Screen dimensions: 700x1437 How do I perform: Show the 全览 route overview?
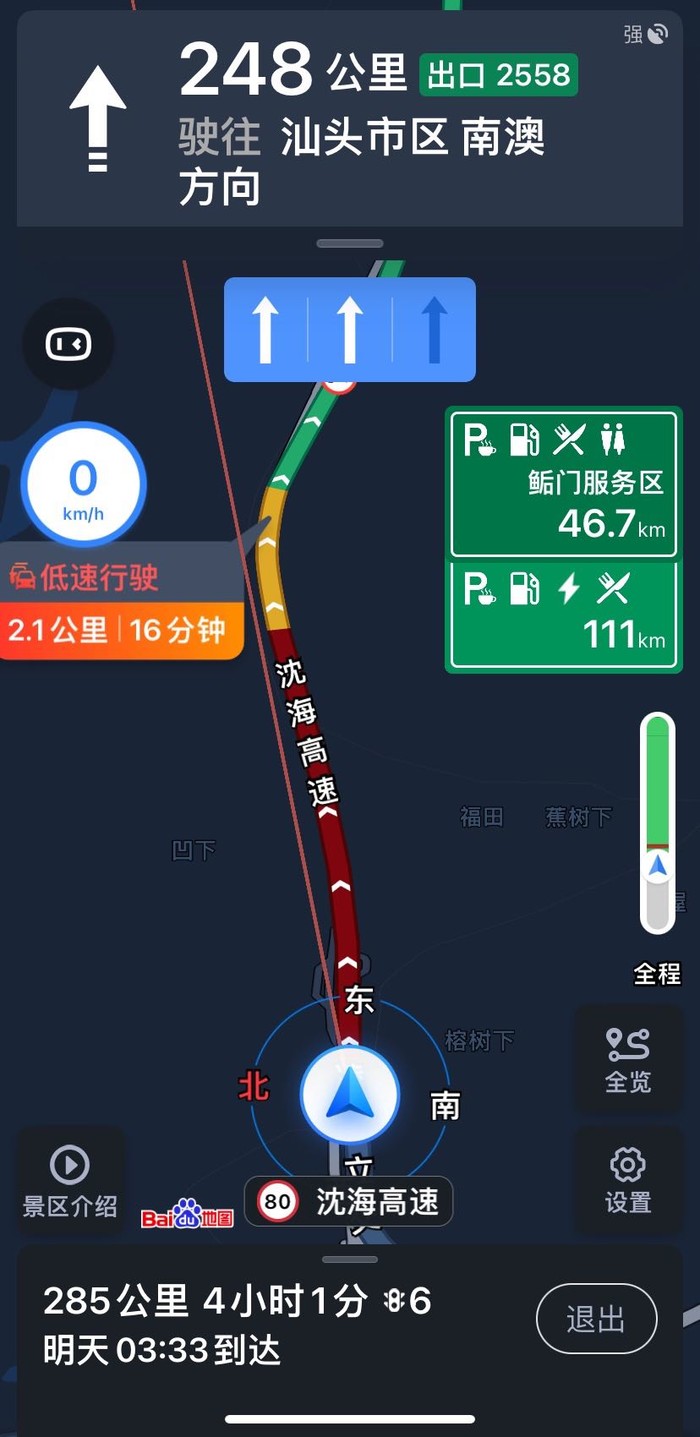click(628, 1059)
